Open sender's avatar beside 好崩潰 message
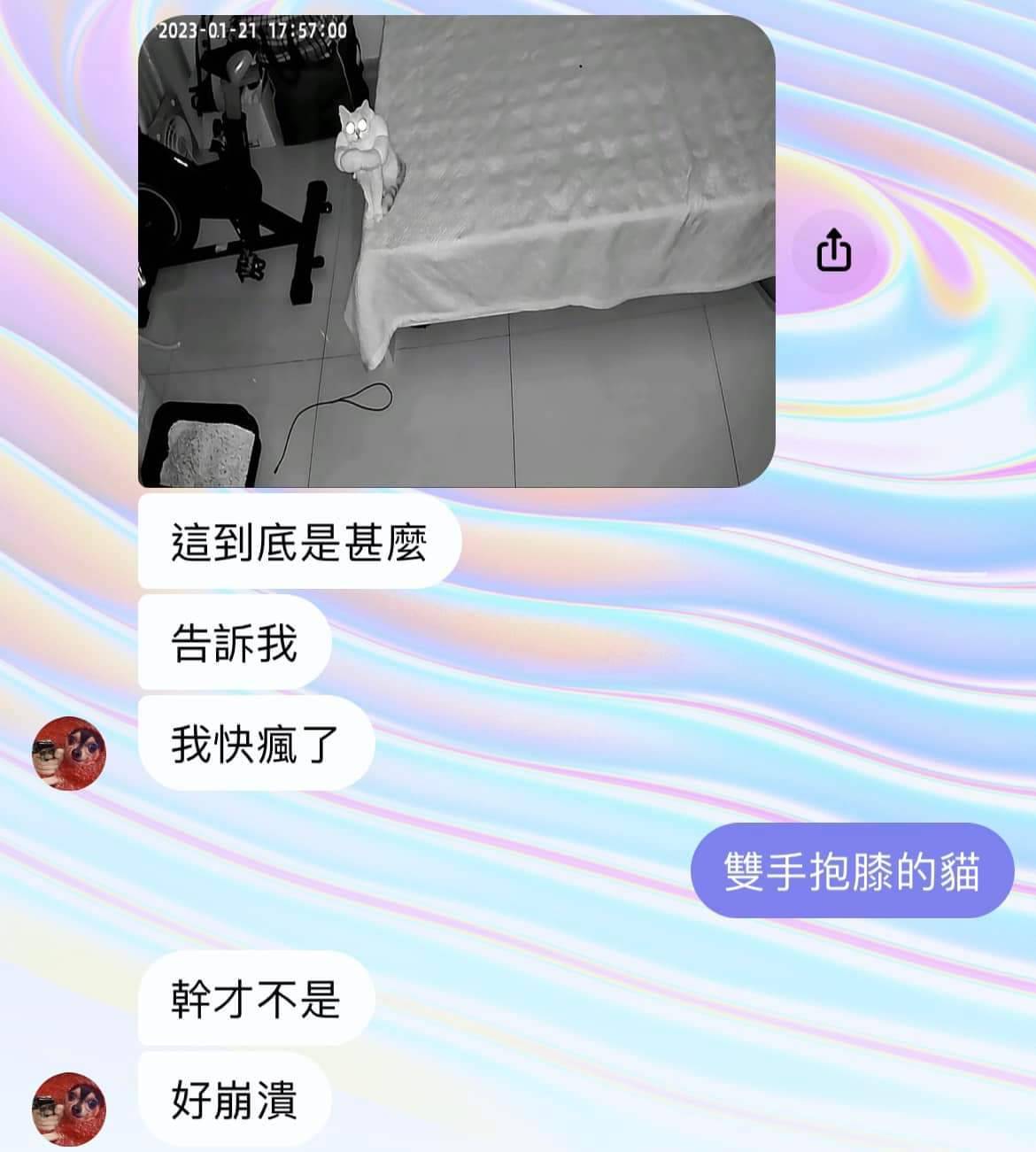This screenshot has height=1152, width=1036. click(69, 1109)
